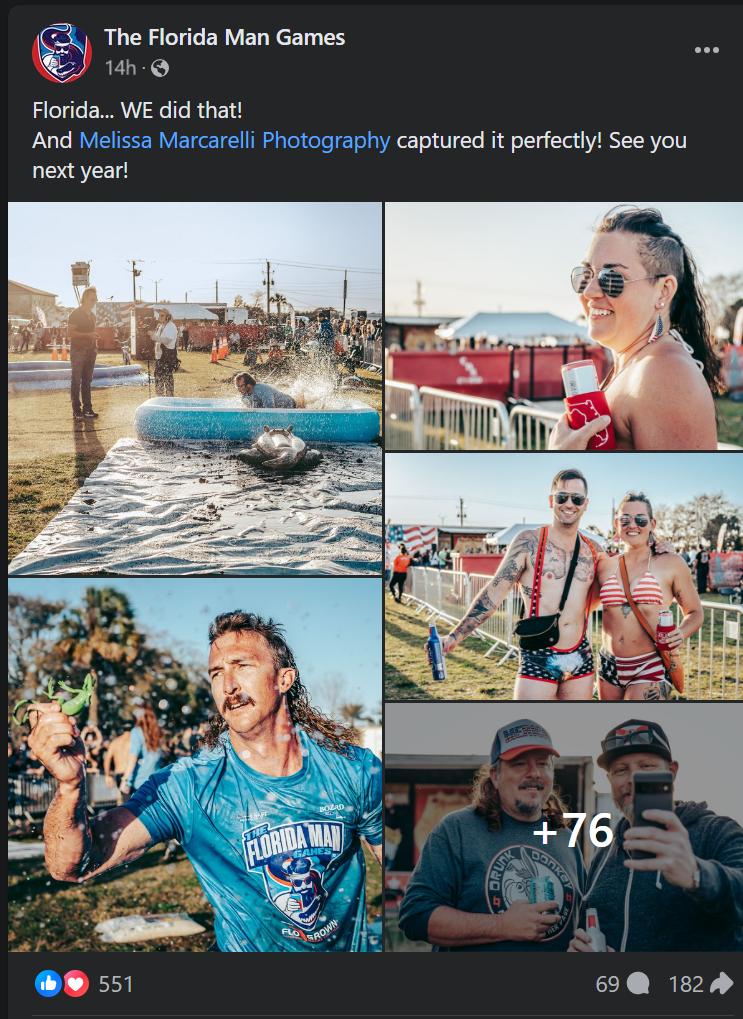Open The Florida Man Games page name

point(224,38)
